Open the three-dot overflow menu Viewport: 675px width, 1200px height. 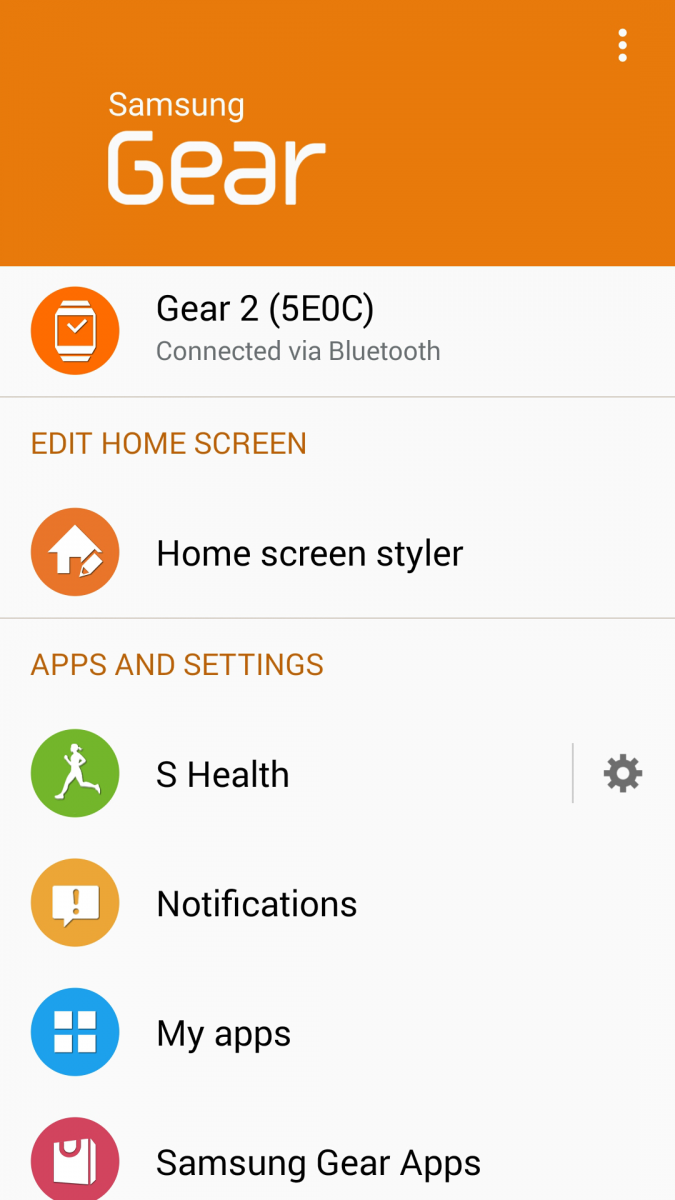click(622, 46)
